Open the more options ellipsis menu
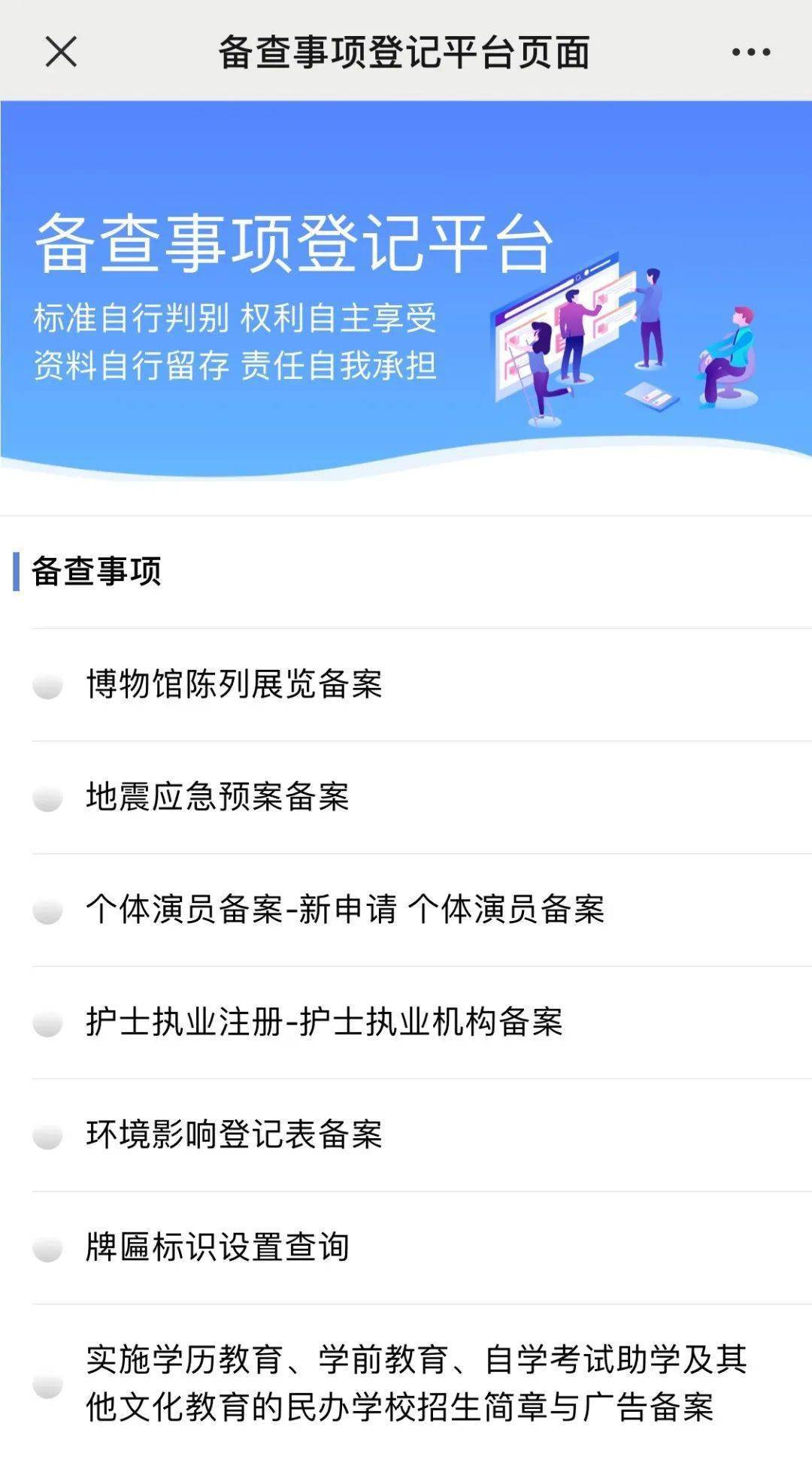Image resolution: width=812 pixels, height=1457 pixels. point(750,51)
